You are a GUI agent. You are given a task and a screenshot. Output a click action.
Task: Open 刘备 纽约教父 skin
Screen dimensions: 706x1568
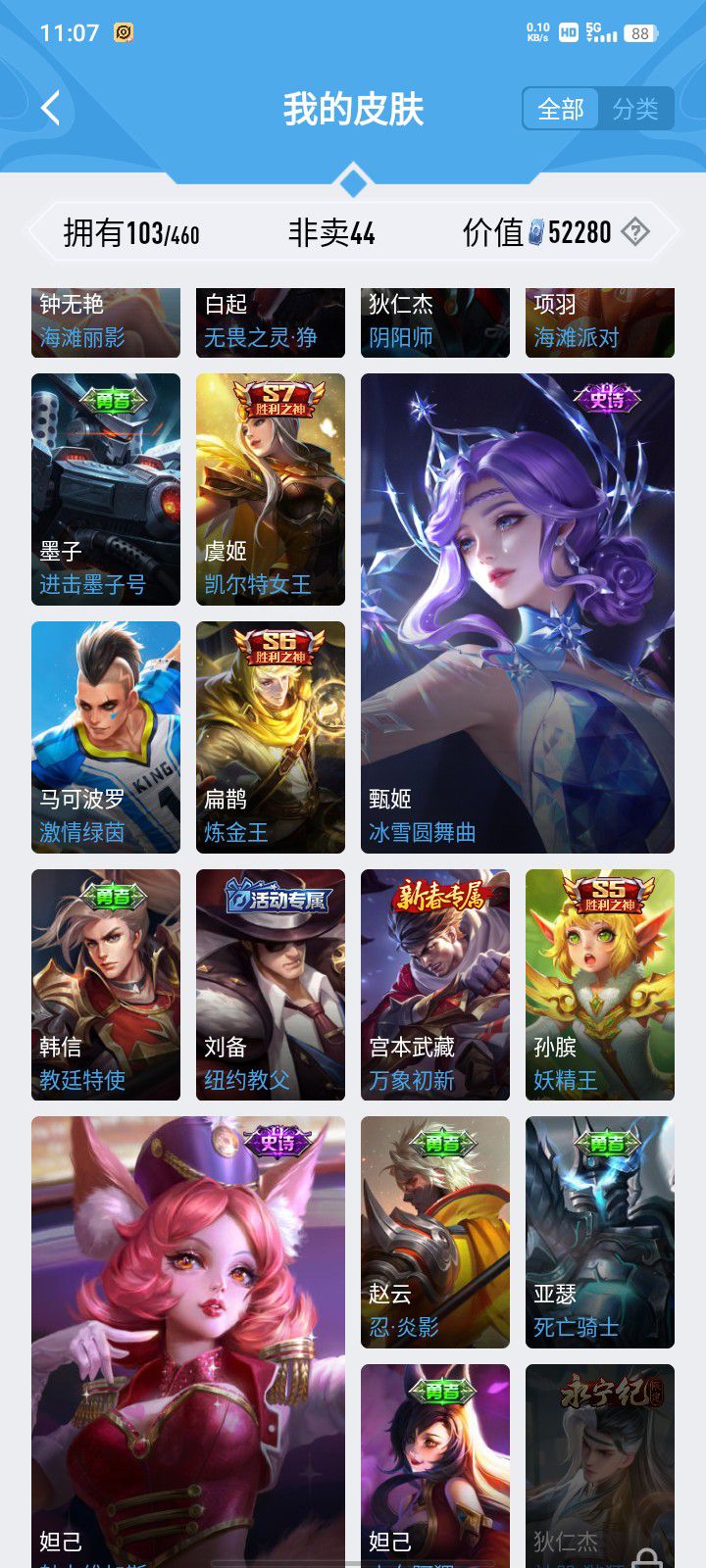(271, 984)
